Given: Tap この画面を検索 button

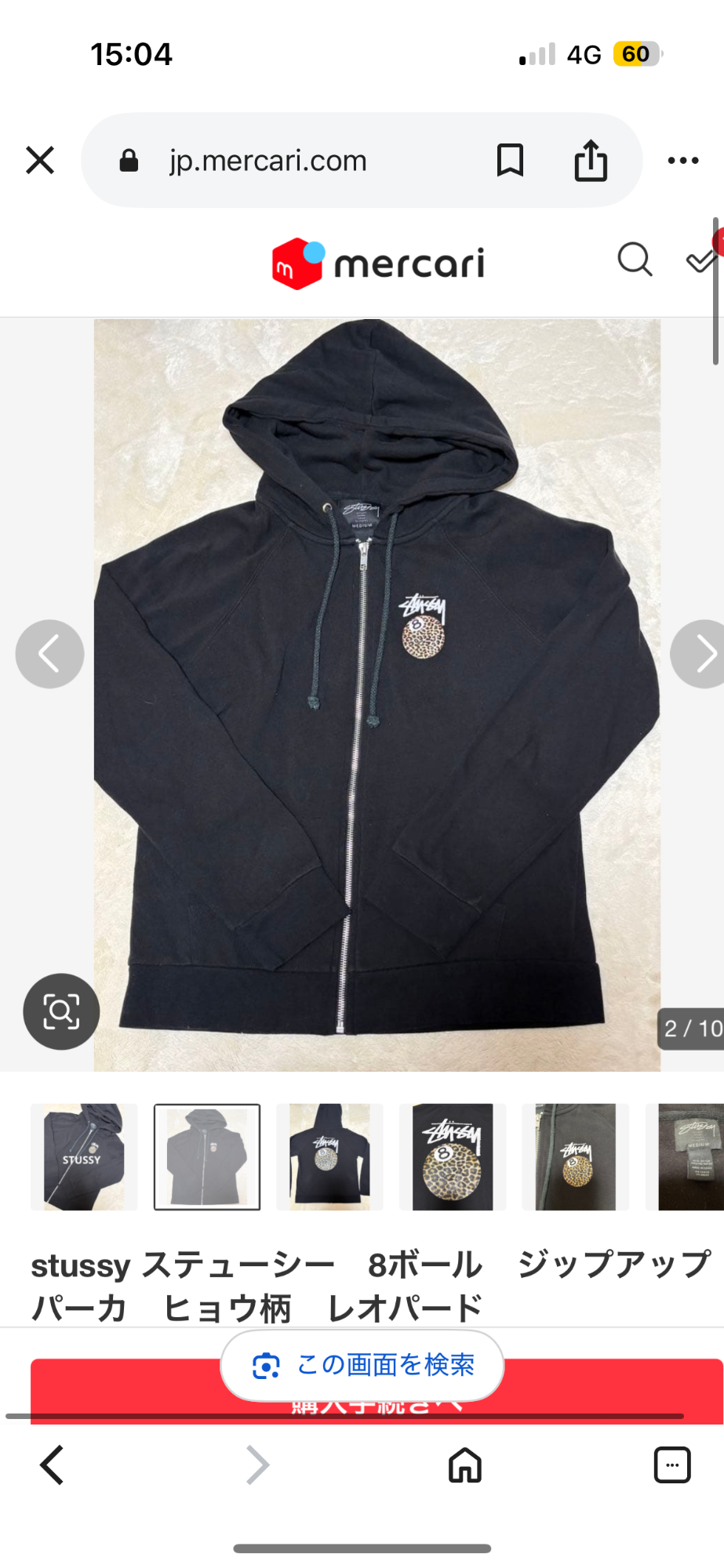Looking at the screenshot, I should tap(362, 1365).
